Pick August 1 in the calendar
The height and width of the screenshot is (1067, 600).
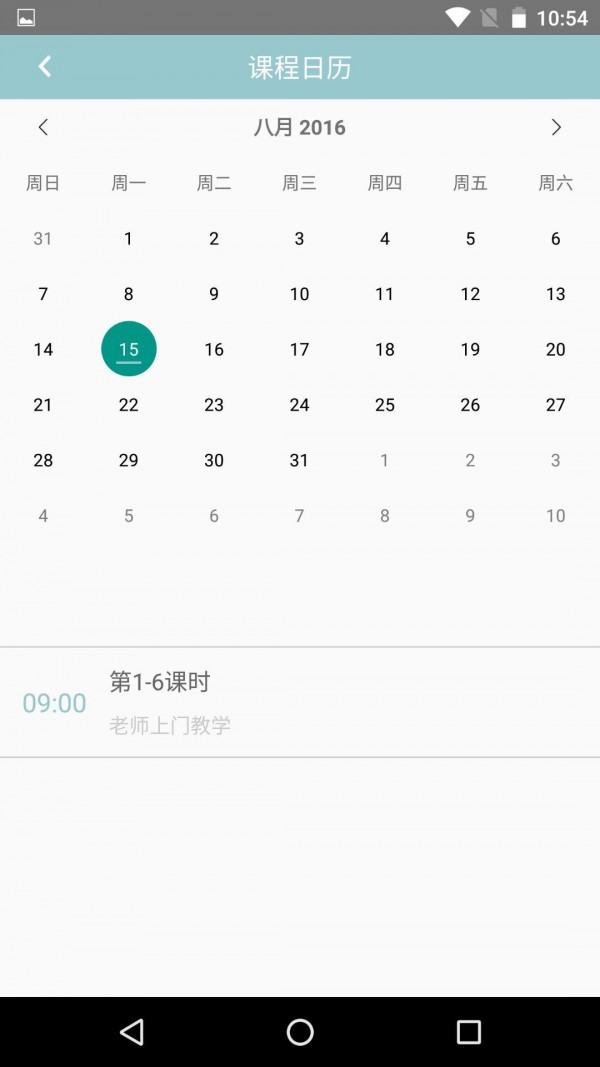(129, 239)
